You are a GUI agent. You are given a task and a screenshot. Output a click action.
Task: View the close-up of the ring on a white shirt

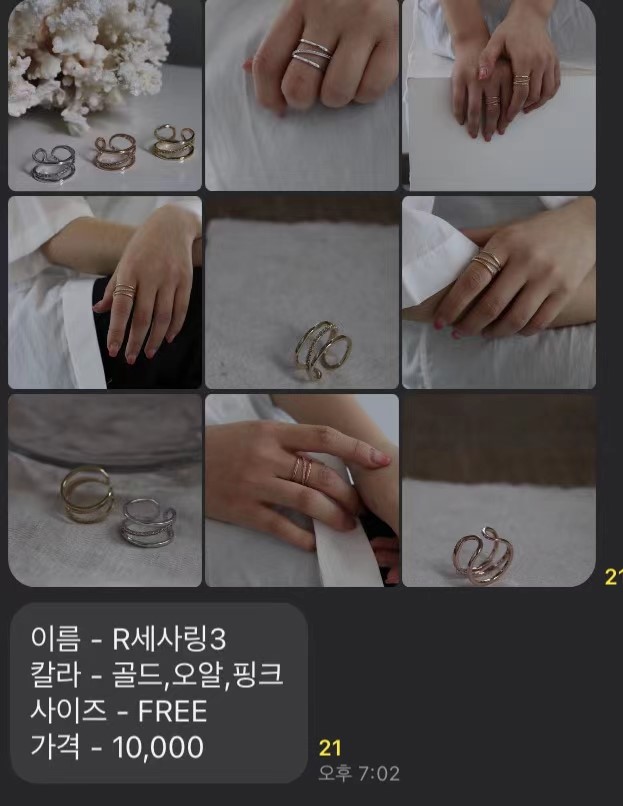click(x=499, y=292)
